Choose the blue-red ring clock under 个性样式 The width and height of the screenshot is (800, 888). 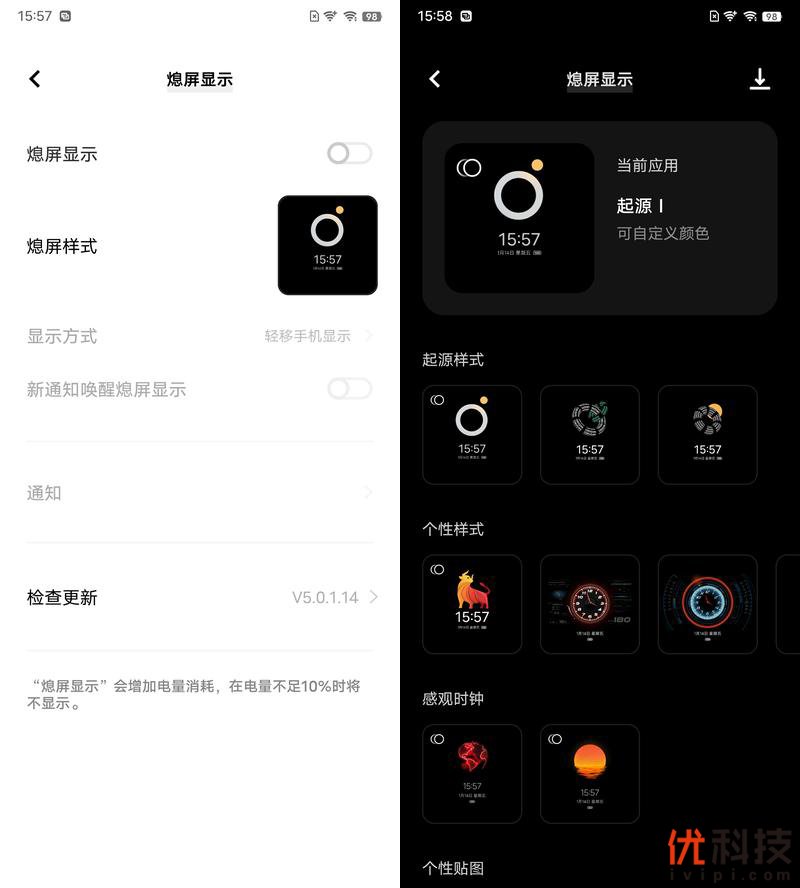(x=708, y=604)
